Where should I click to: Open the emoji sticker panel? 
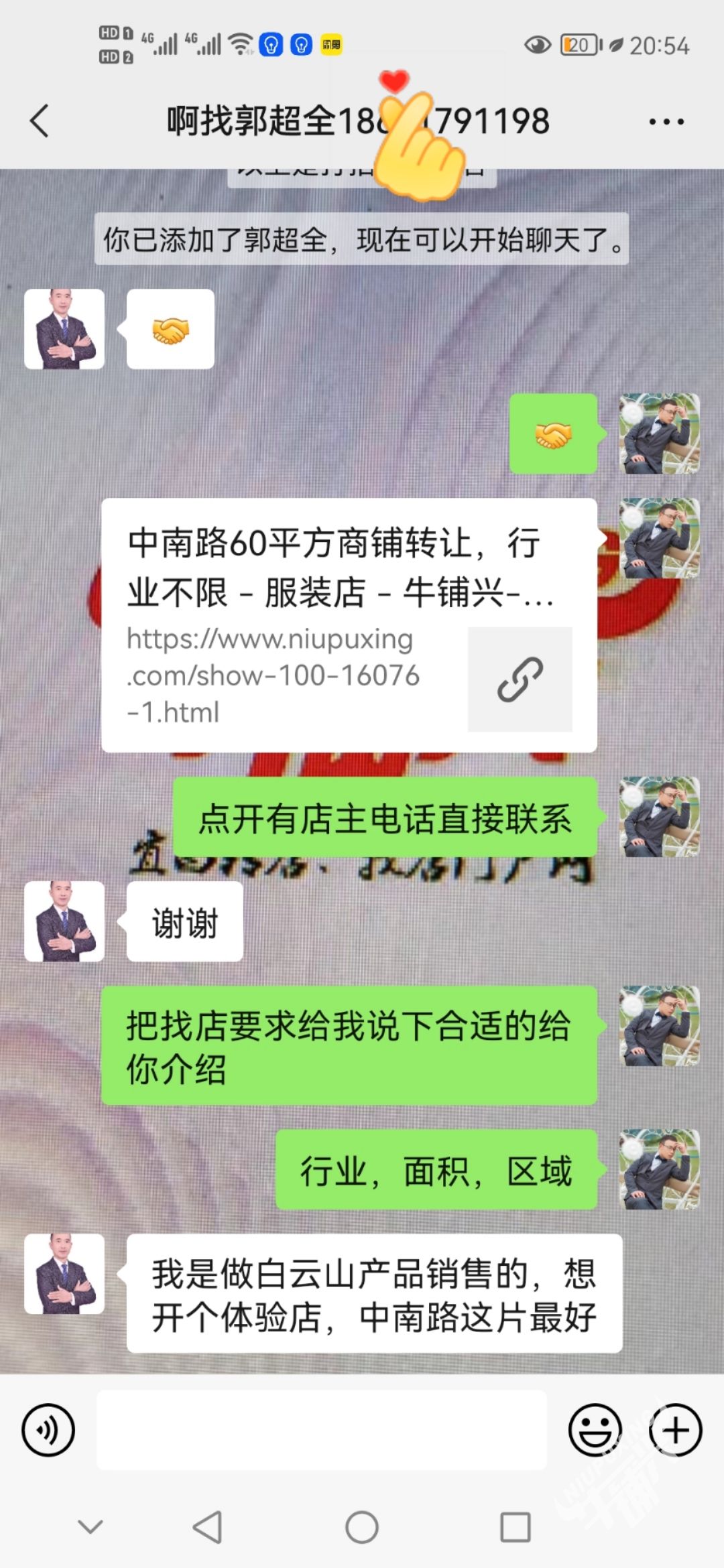click(595, 1429)
